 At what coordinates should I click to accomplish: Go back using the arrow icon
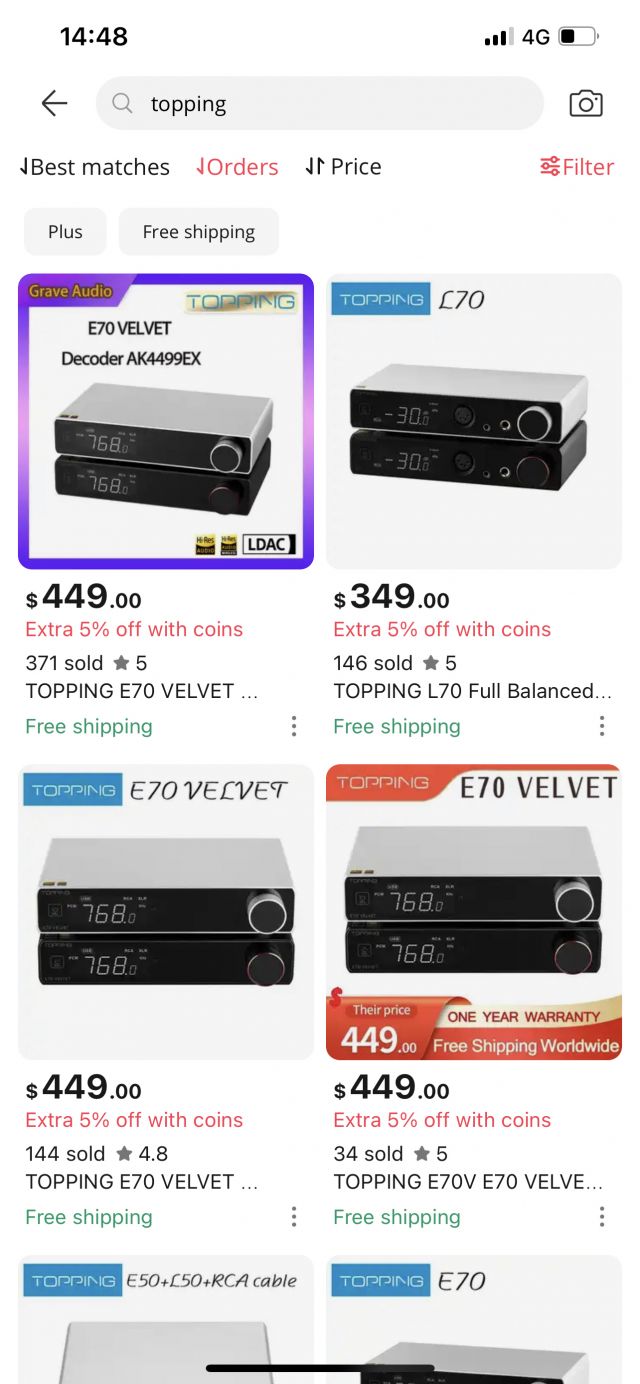[x=54, y=103]
